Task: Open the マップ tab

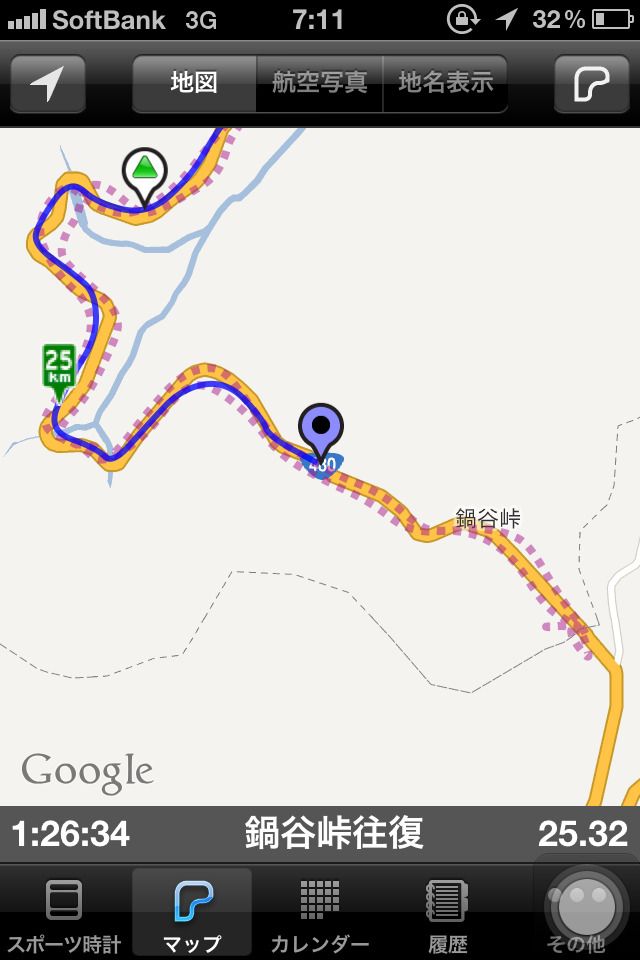Action: [x=192, y=912]
